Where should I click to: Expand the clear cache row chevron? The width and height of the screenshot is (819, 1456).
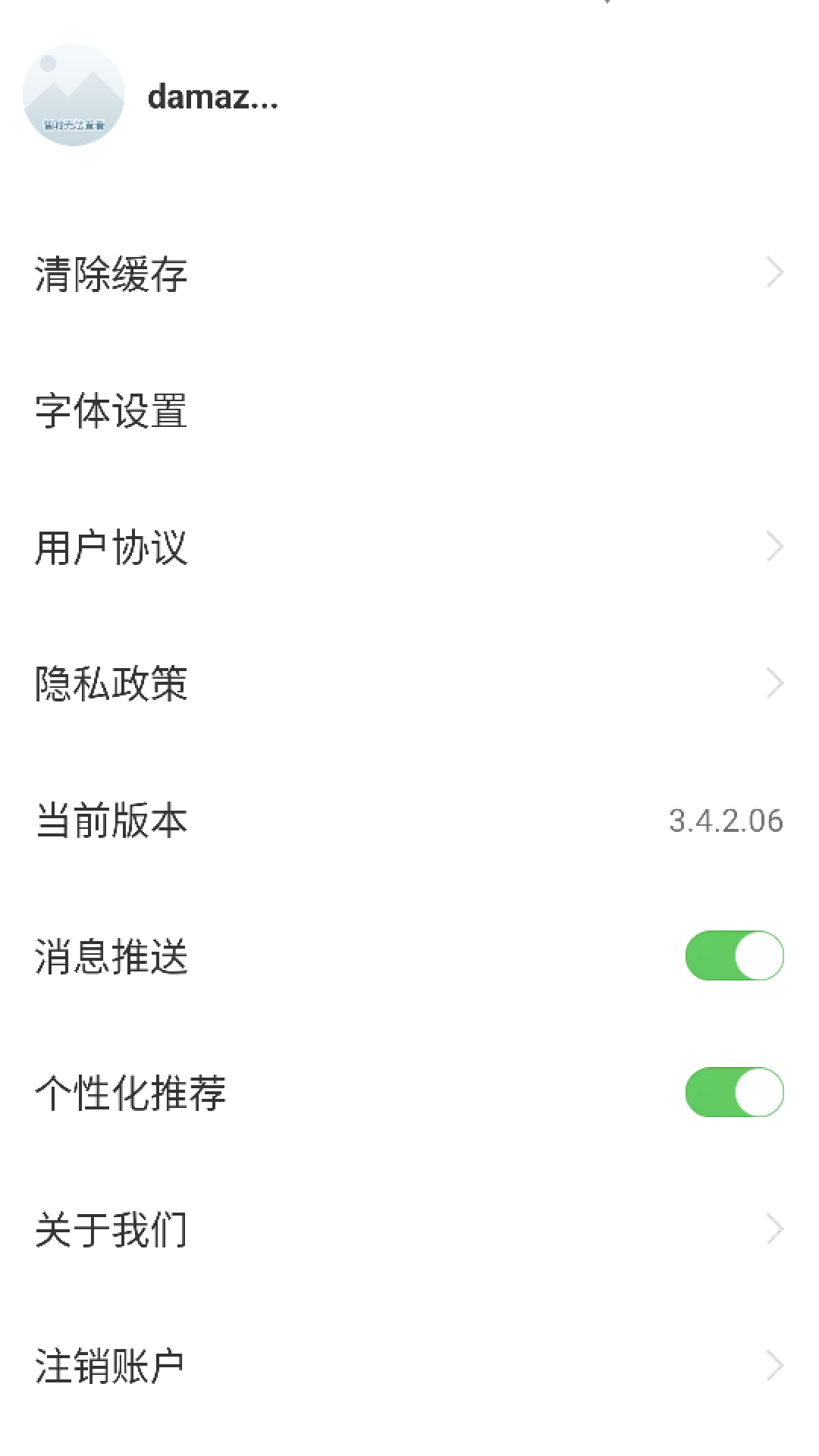773,271
